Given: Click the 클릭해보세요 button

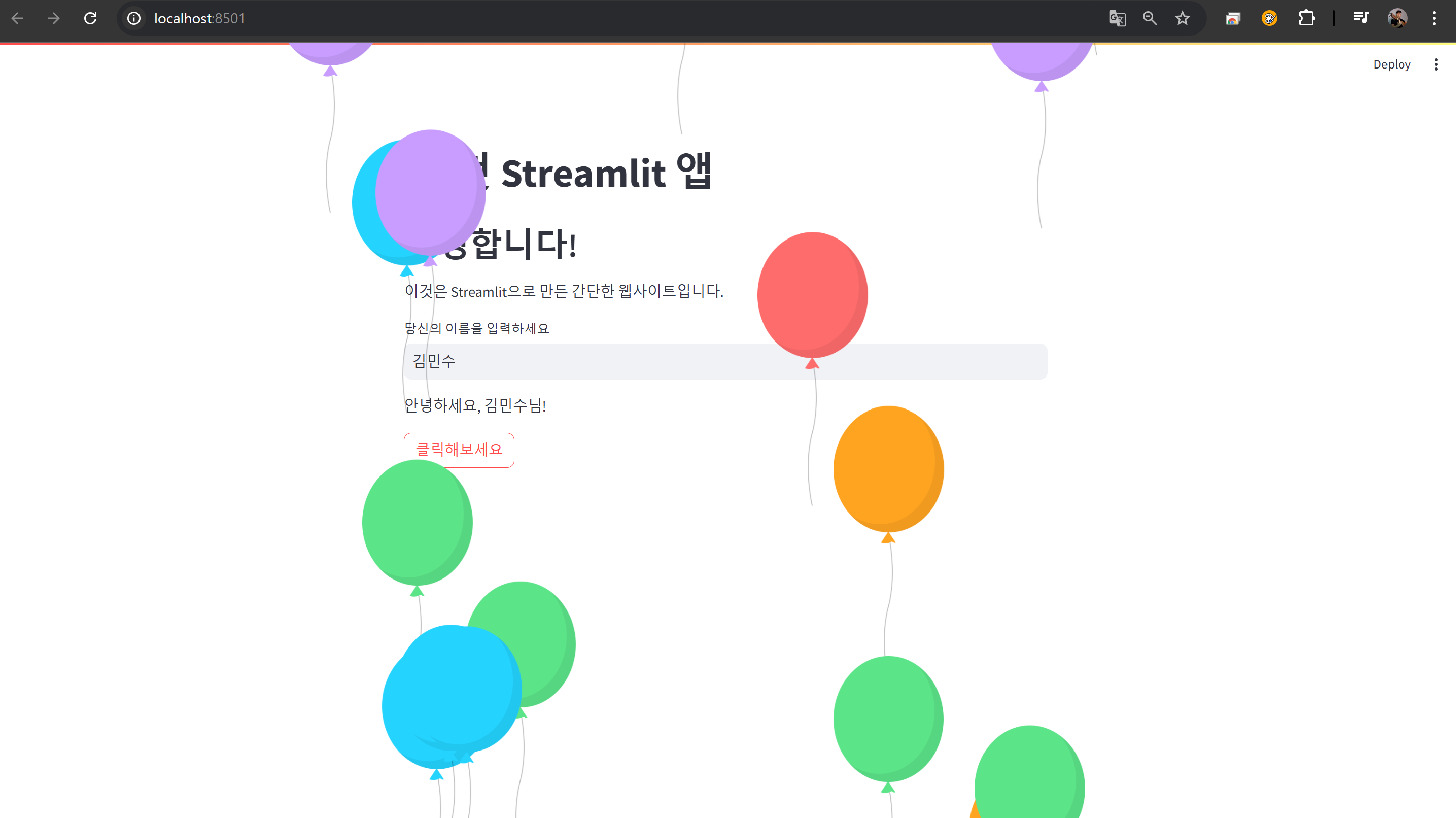Looking at the screenshot, I should (459, 450).
